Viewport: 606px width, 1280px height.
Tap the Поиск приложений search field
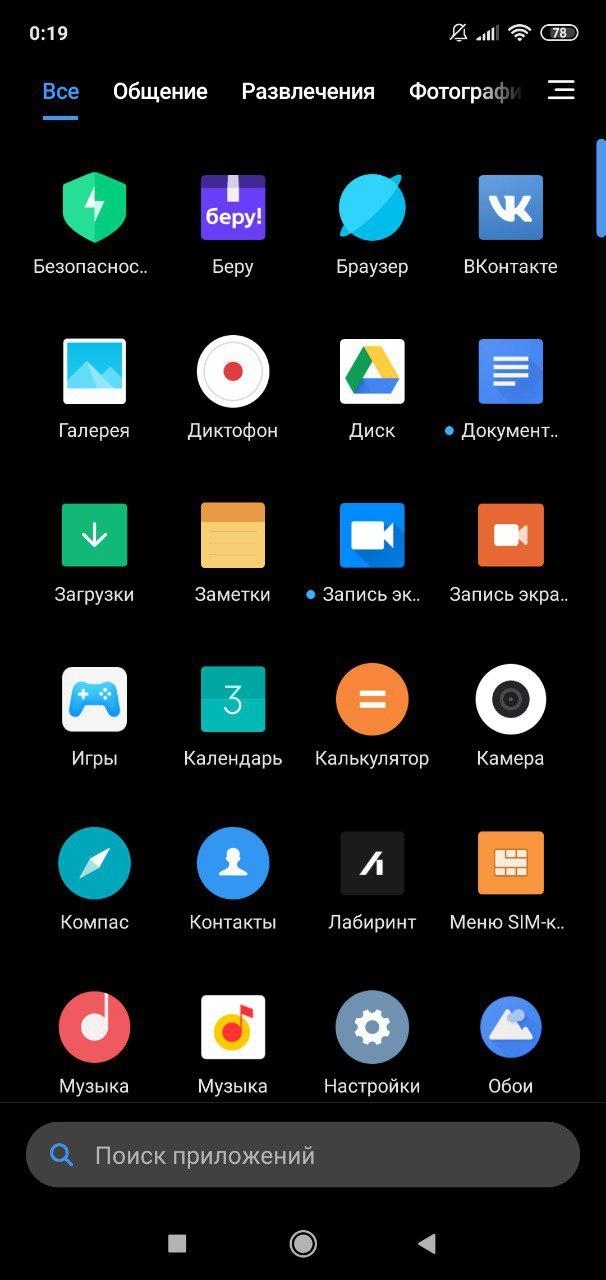(x=303, y=1155)
